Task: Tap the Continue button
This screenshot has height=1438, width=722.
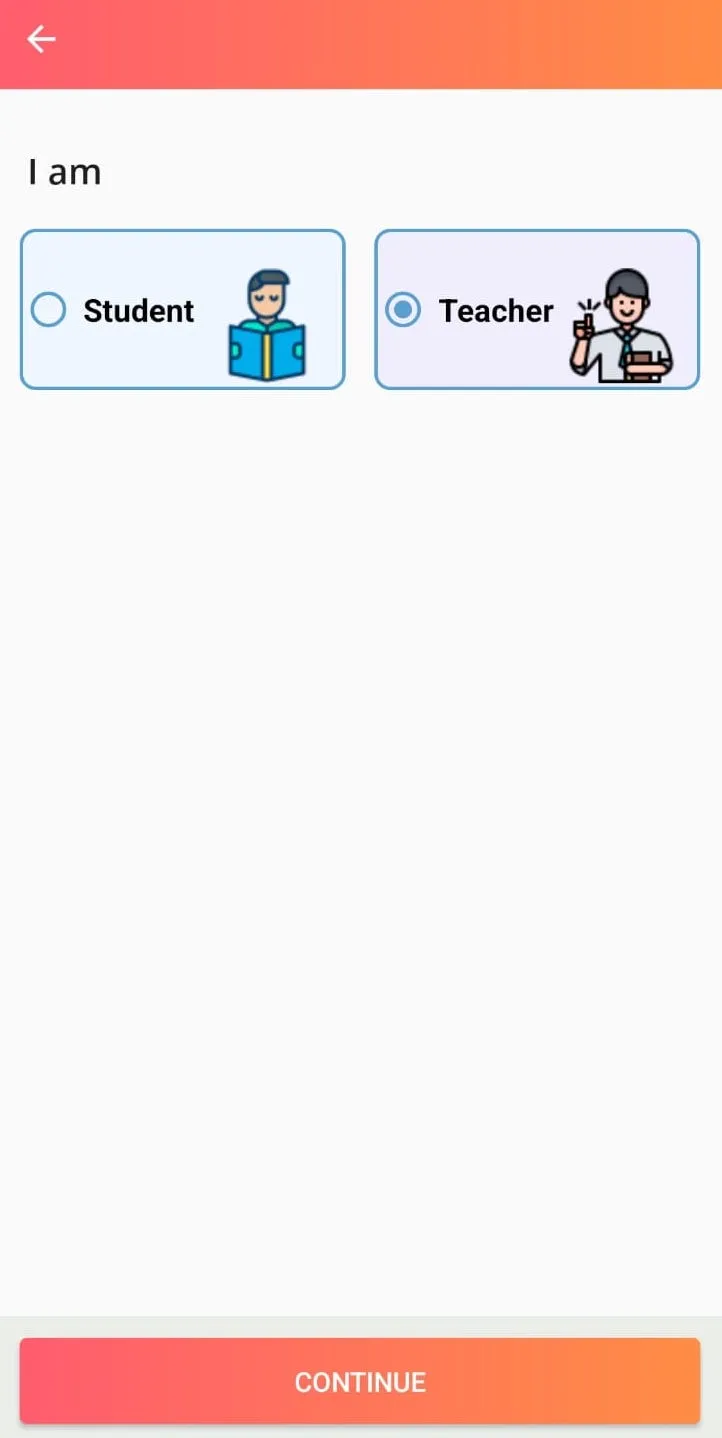Action: pyautogui.click(x=360, y=1381)
